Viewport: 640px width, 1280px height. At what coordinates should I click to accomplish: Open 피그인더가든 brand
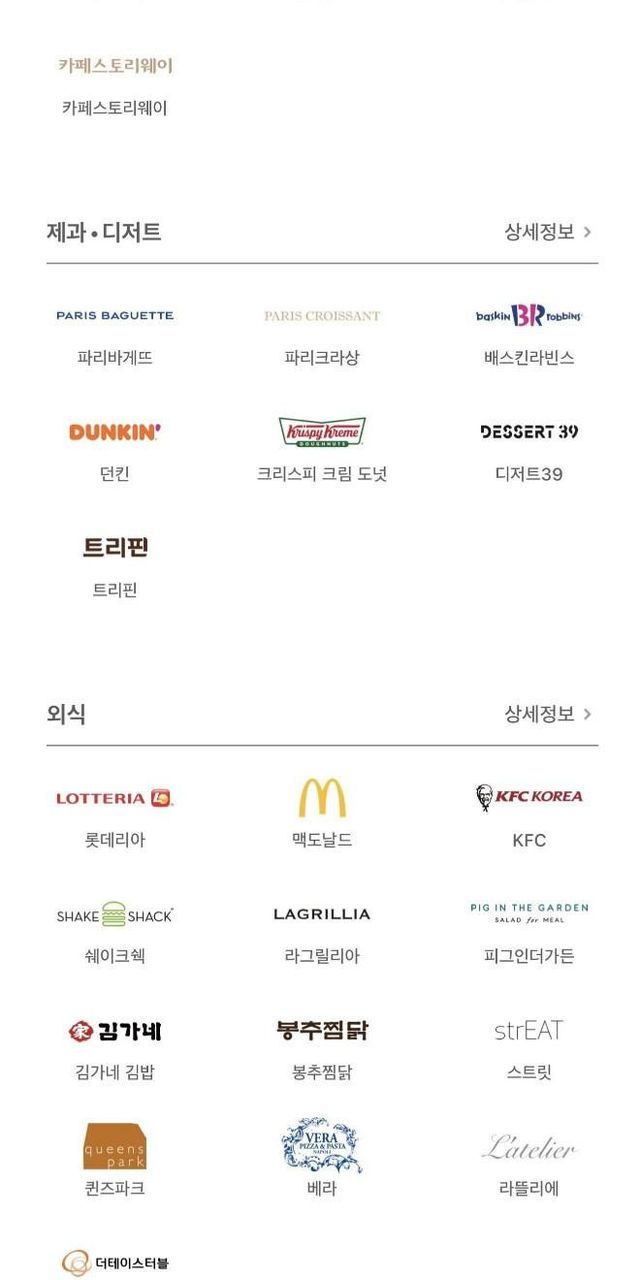[529, 933]
